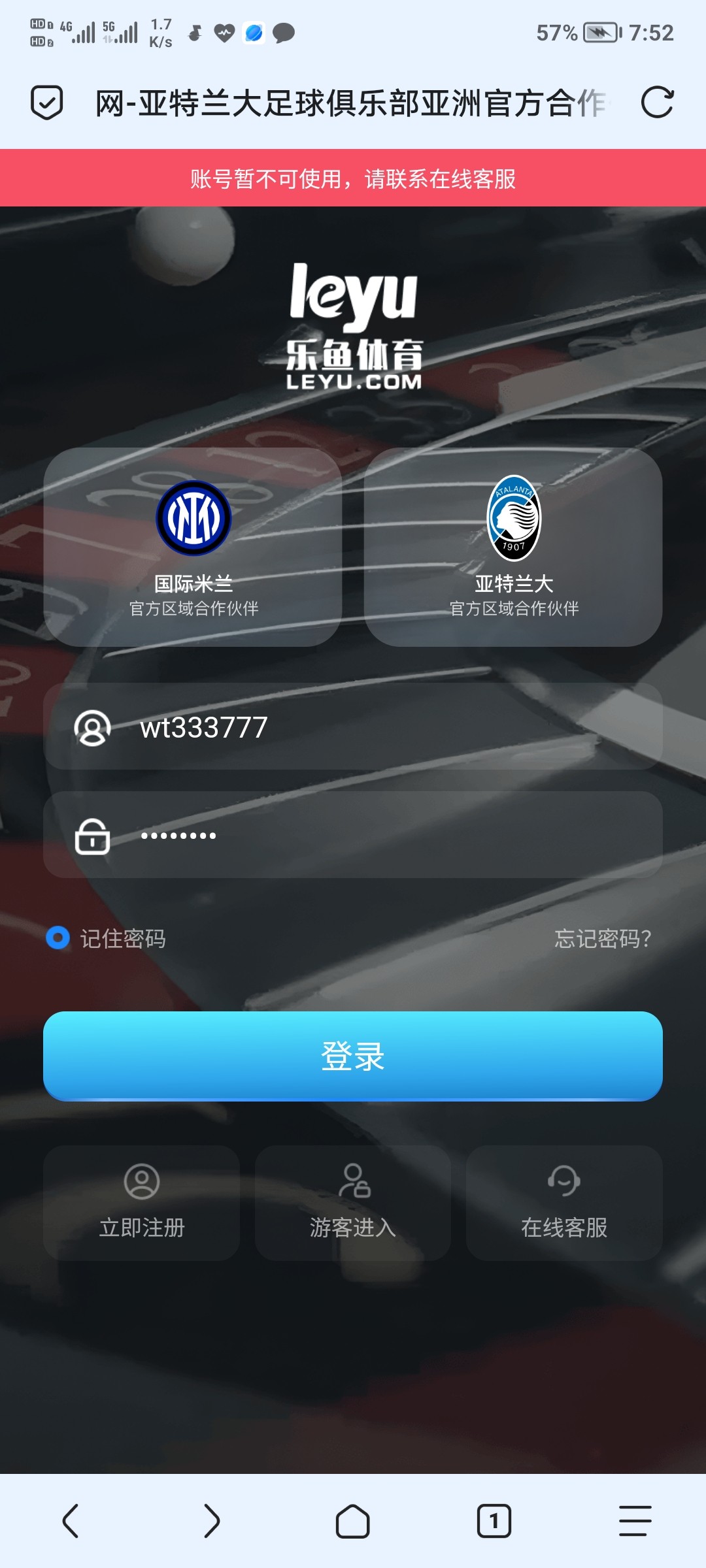The width and height of the screenshot is (706, 1568).
Task: Tap the blue 登录 login button
Action: point(353,1056)
